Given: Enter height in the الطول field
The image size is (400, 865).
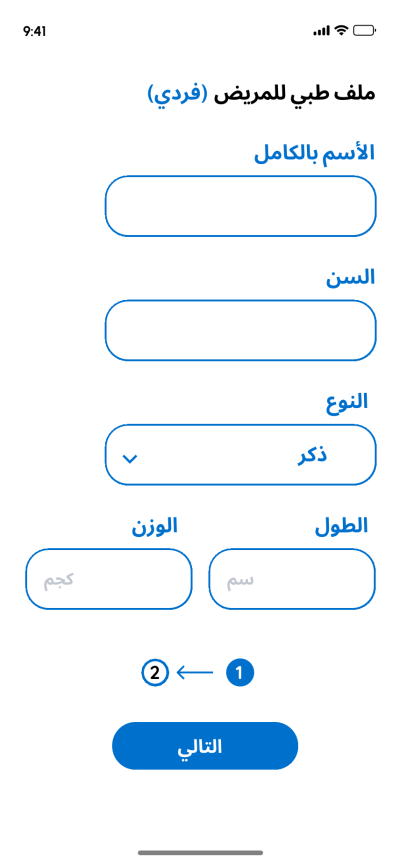Looking at the screenshot, I should coord(292,579).
